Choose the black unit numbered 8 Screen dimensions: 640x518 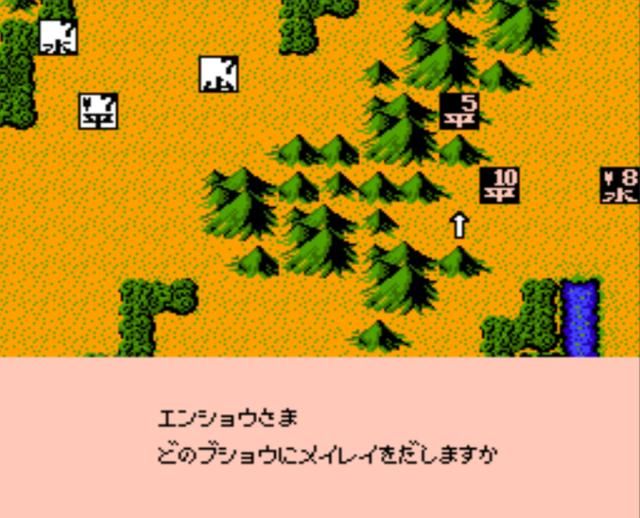619,185
